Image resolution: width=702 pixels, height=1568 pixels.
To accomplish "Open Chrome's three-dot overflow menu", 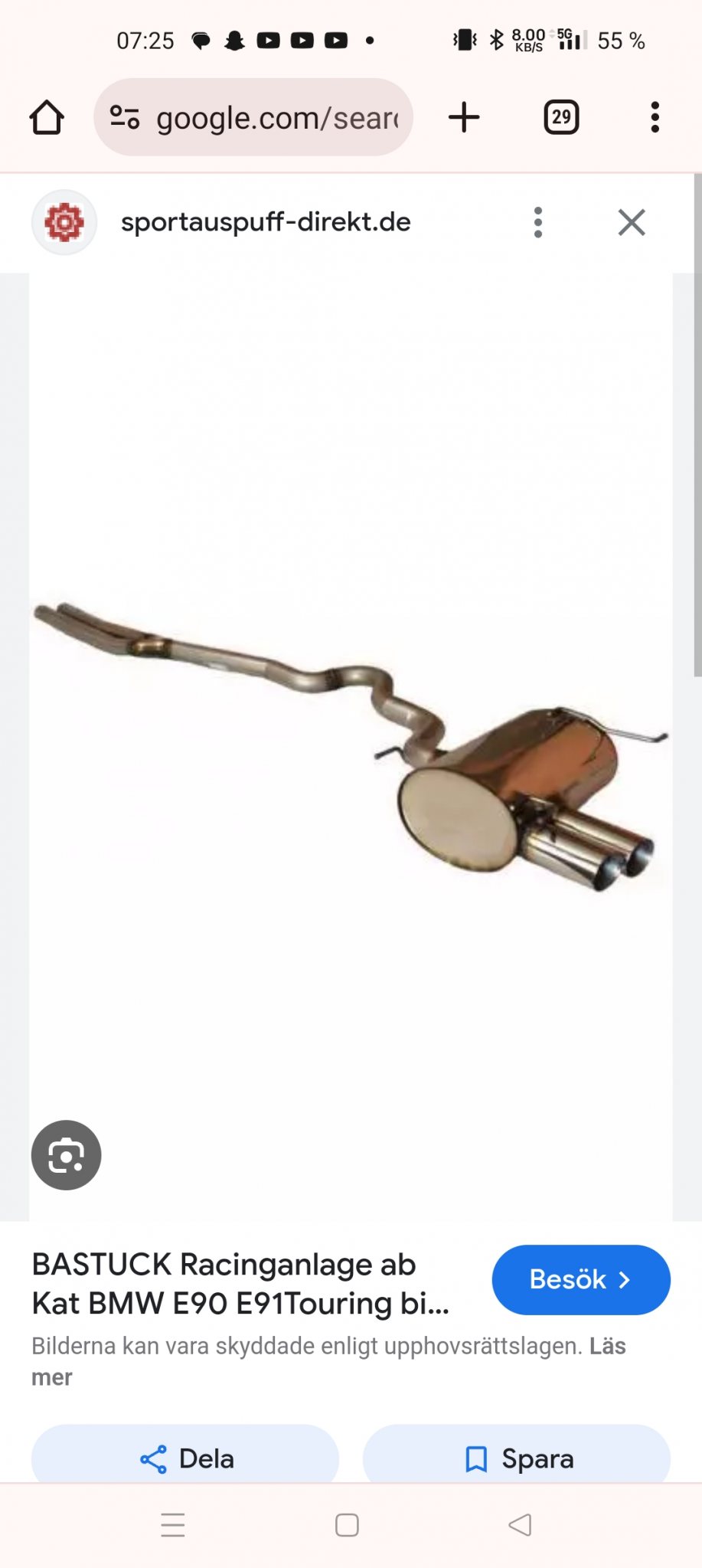I will pyautogui.click(x=655, y=117).
